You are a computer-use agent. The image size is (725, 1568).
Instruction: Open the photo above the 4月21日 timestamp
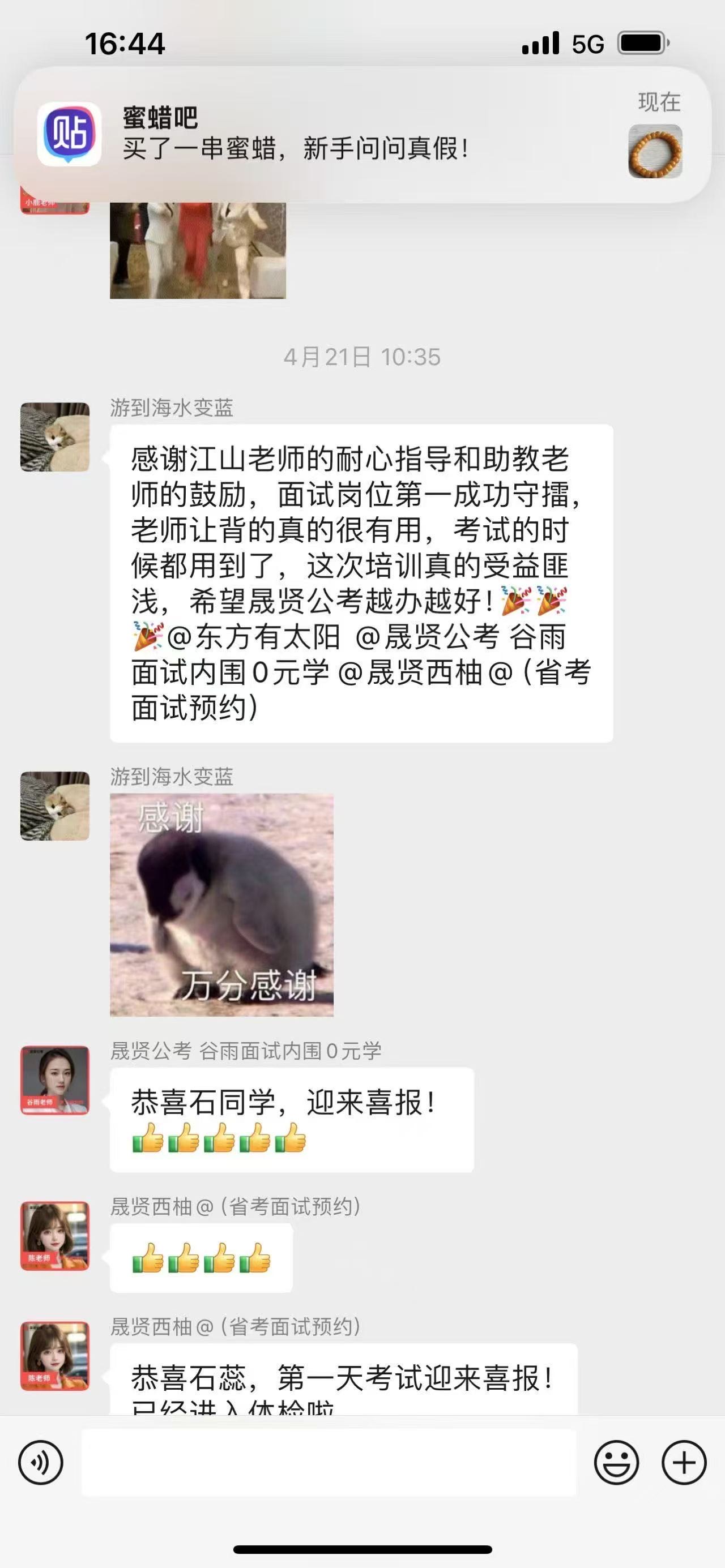[x=198, y=251]
